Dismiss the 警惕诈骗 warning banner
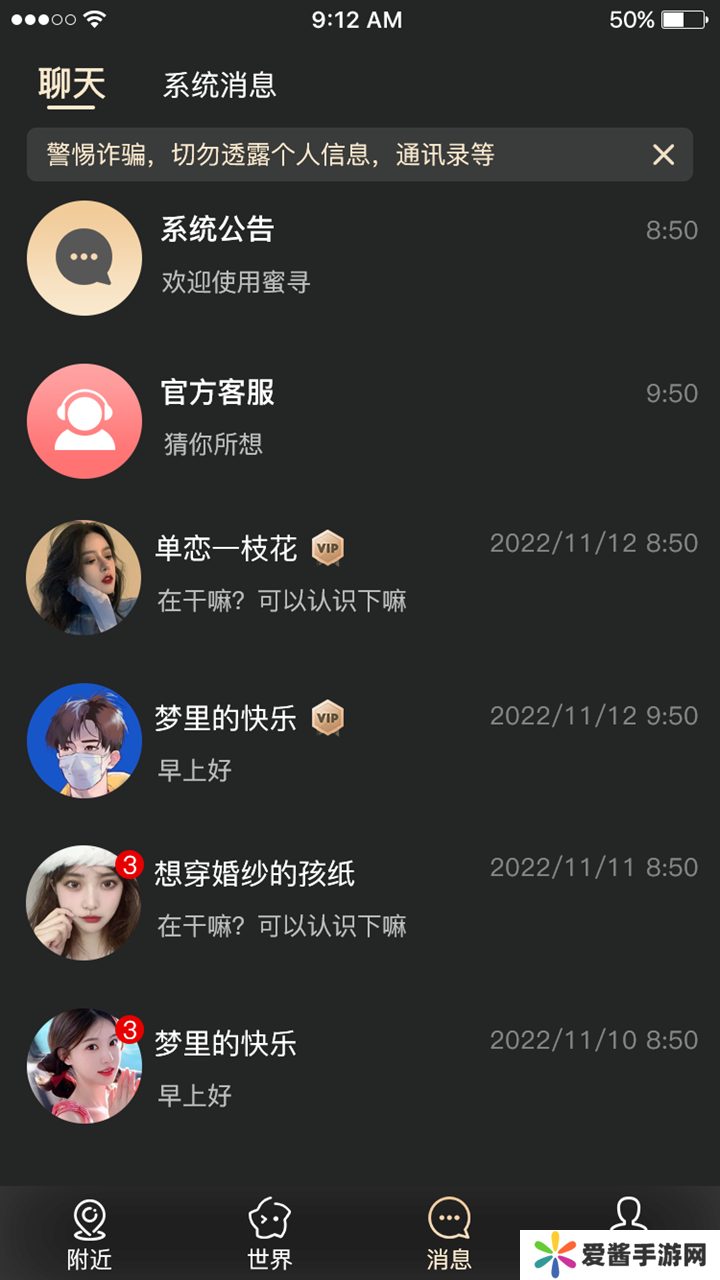This screenshot has height=1280, width=720. pyautogui.click(x=663, y=154)
